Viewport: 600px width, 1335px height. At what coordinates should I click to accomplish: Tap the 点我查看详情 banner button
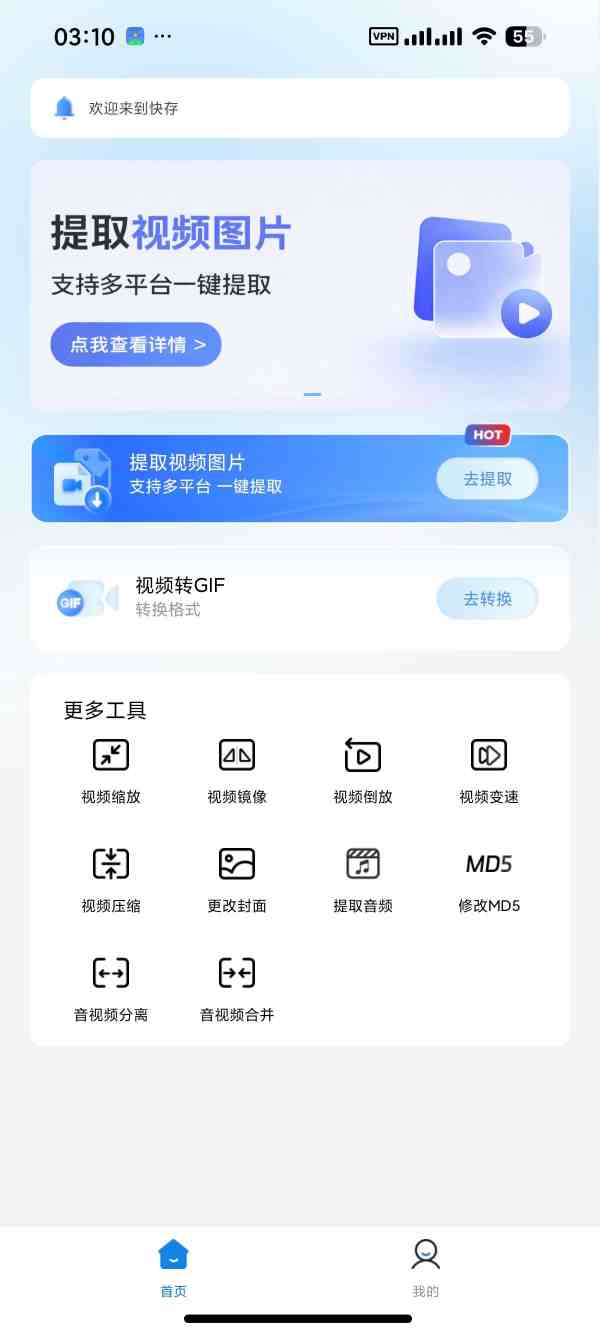click(136, 345)
